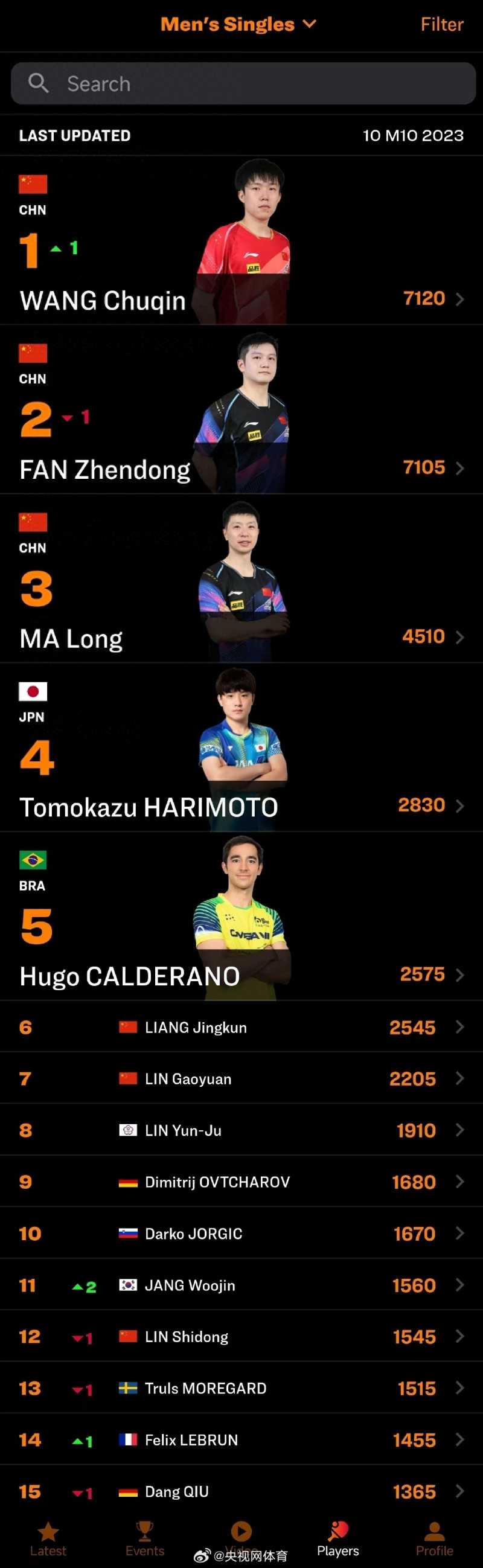Image resolution: width=483 pixels, height=1568 pixels.
Task: Open the Men's Singles category dropdown
Action: coord(238,24)
